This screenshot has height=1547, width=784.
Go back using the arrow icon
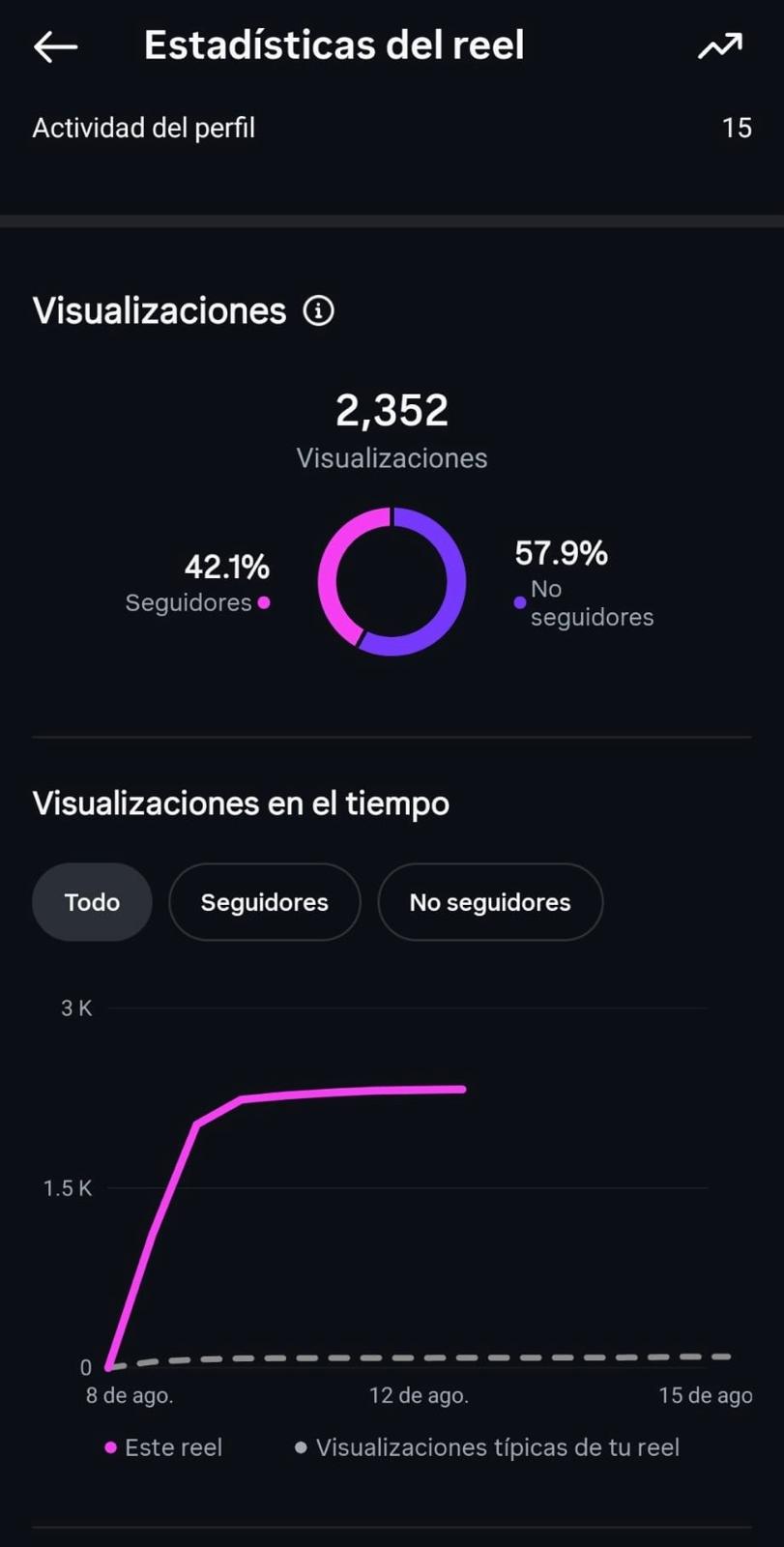[x=55, y=46]
